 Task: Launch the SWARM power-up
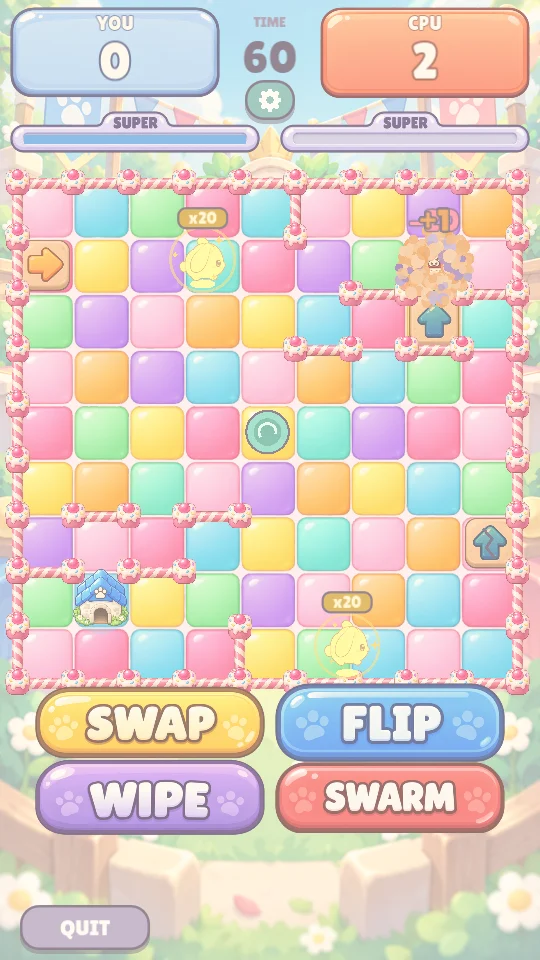(390, 798)
